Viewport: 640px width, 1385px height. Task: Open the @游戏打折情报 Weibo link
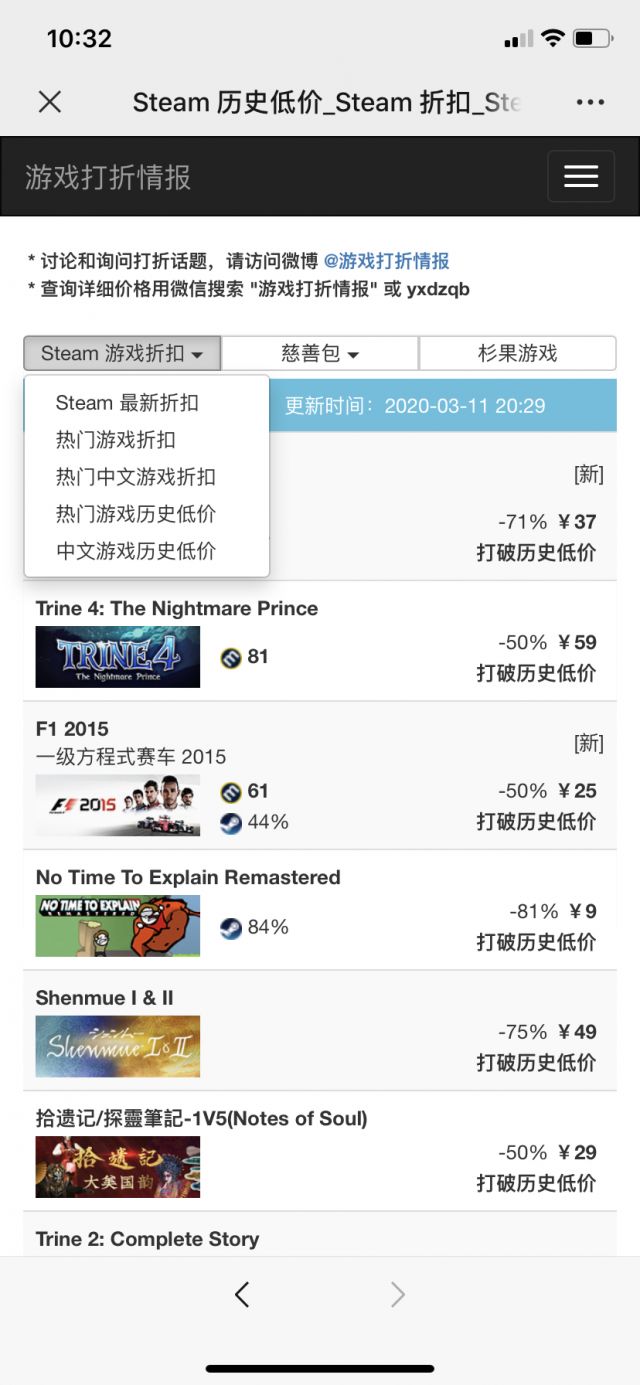click(386, 261)
